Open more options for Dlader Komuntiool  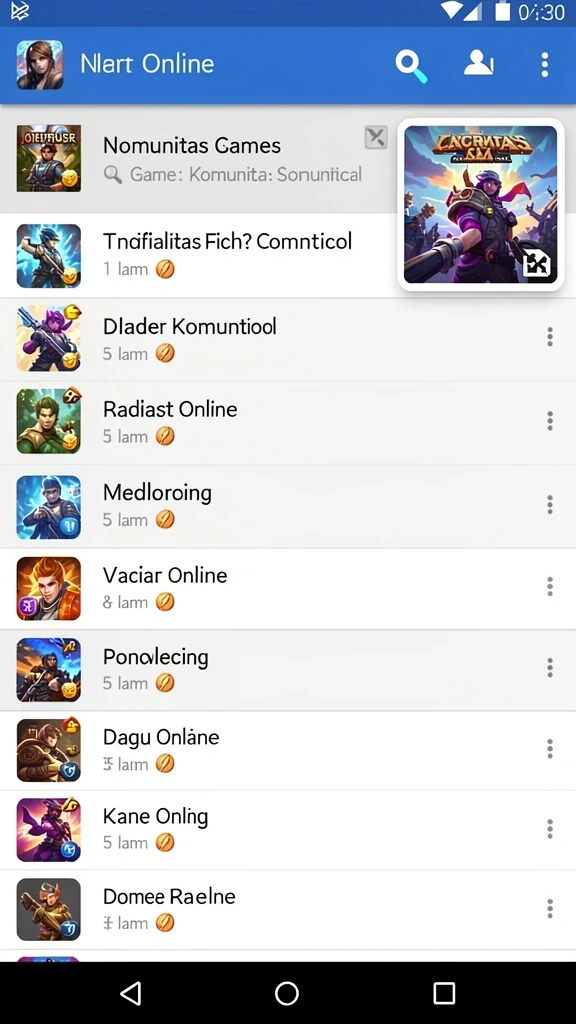(550, 337)
